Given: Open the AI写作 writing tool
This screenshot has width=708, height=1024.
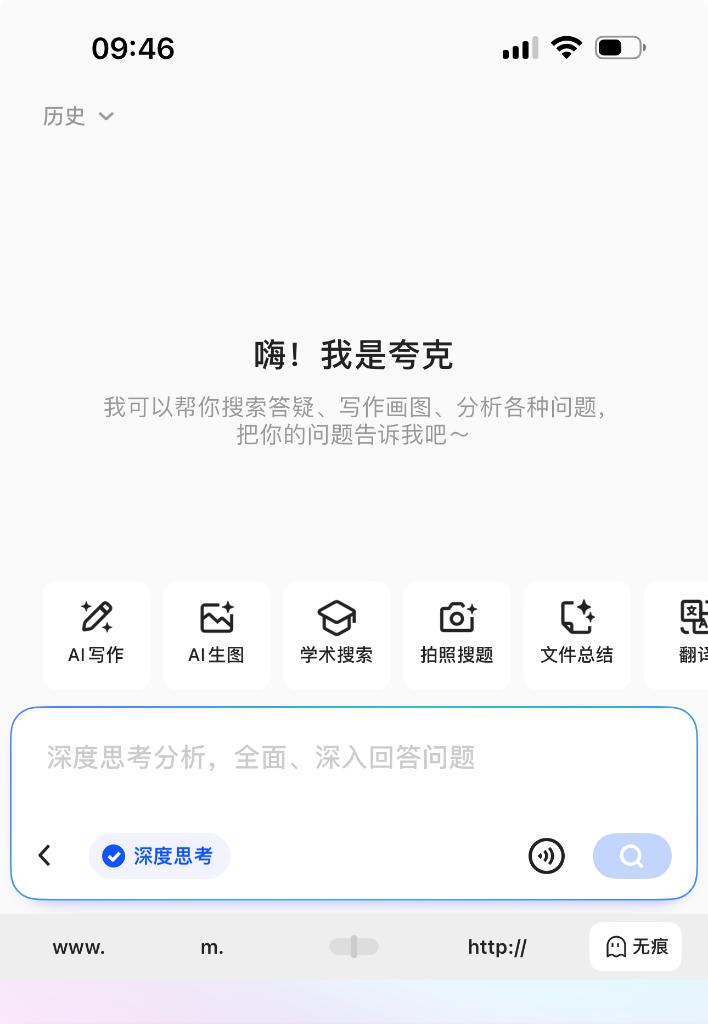Looking at the screenshot, I should (96, 635).
